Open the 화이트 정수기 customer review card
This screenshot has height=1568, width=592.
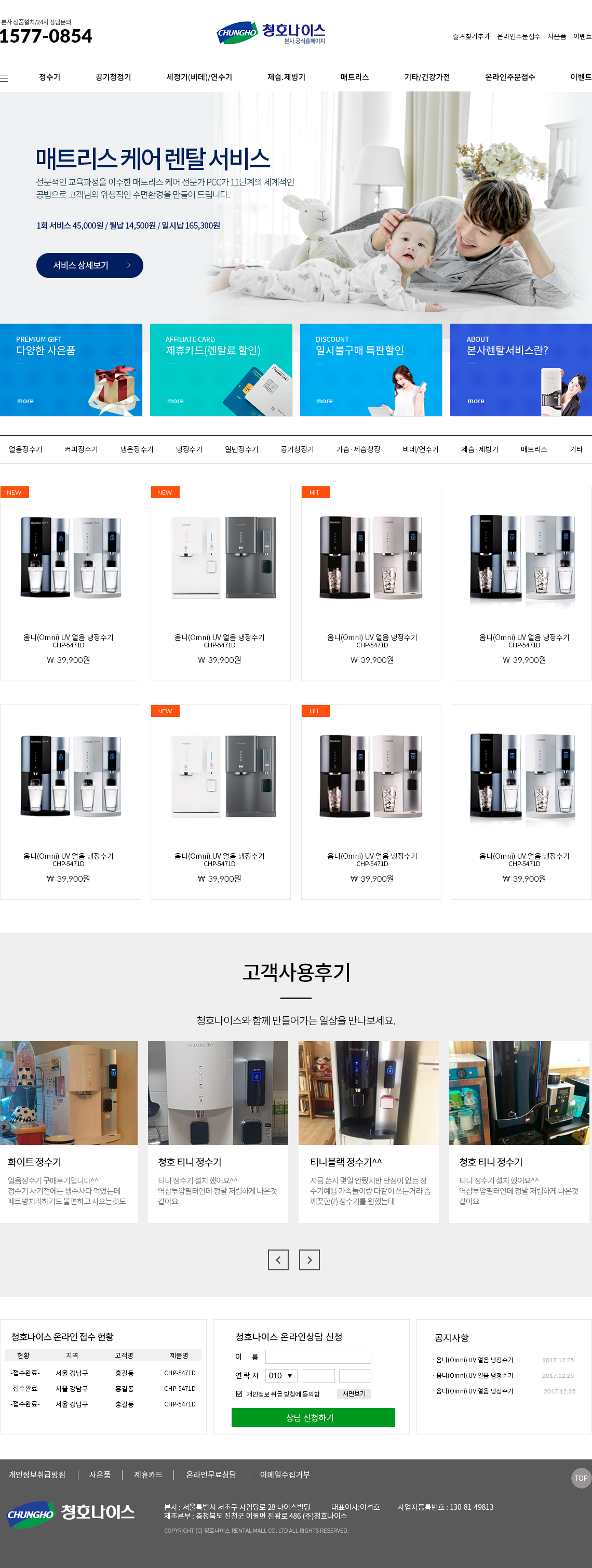coord(69,1131)
